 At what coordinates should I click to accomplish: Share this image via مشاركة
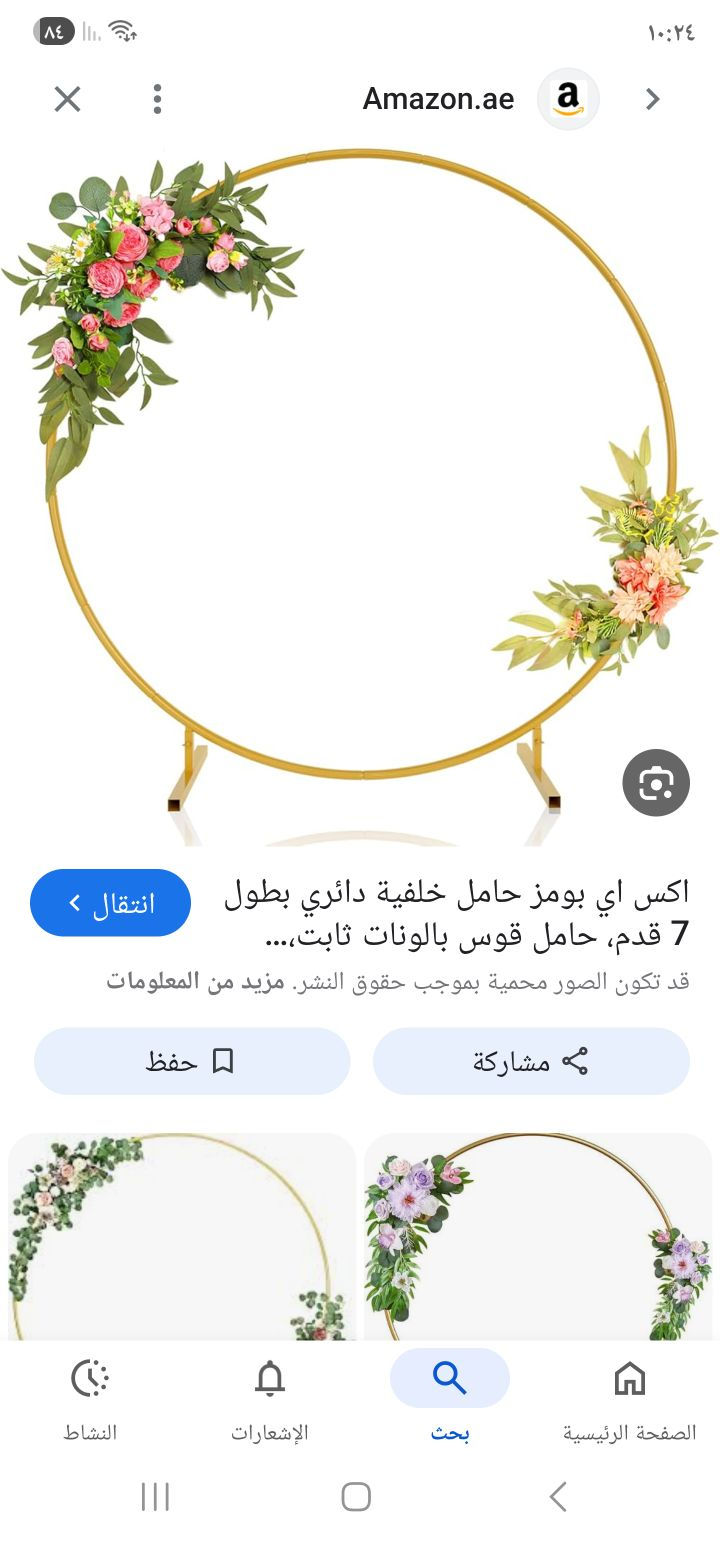[531, 1061]
